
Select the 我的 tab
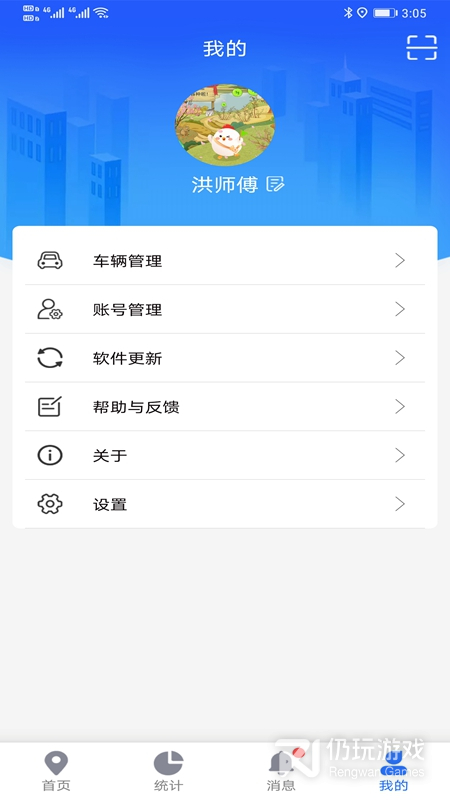pos(393,770)
